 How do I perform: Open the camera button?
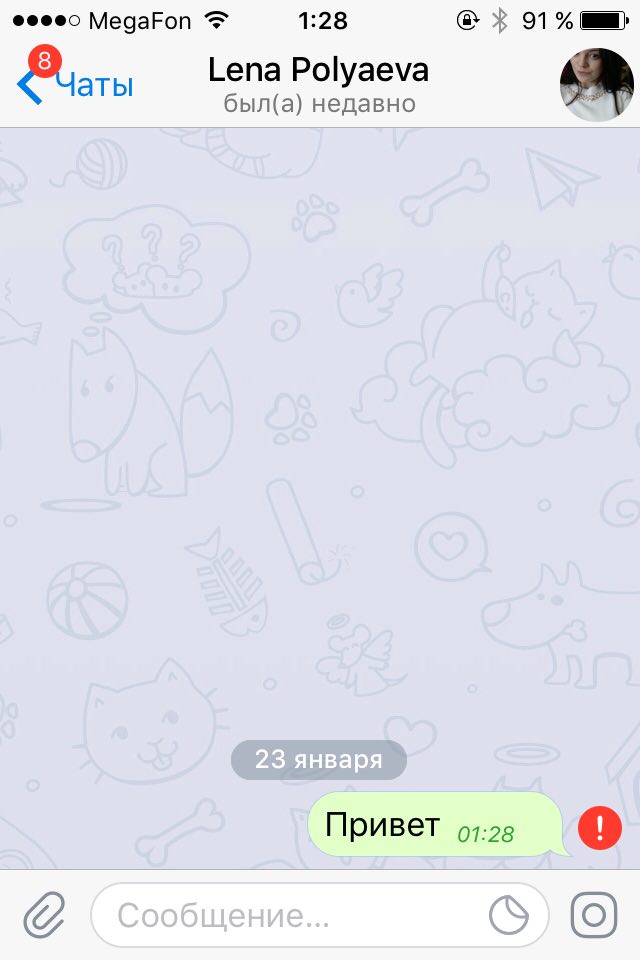594,915
